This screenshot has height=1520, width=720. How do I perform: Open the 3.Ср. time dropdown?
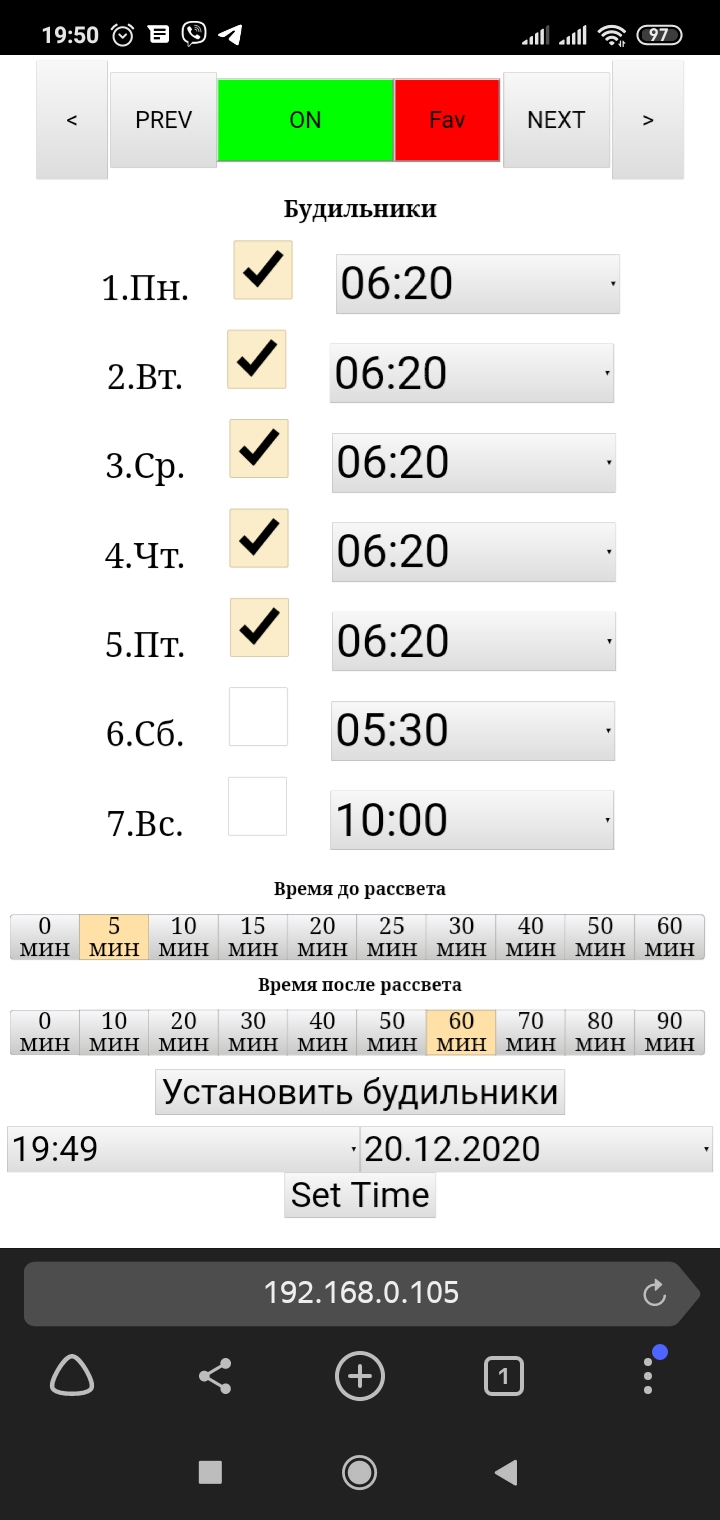tap(473, 463)
